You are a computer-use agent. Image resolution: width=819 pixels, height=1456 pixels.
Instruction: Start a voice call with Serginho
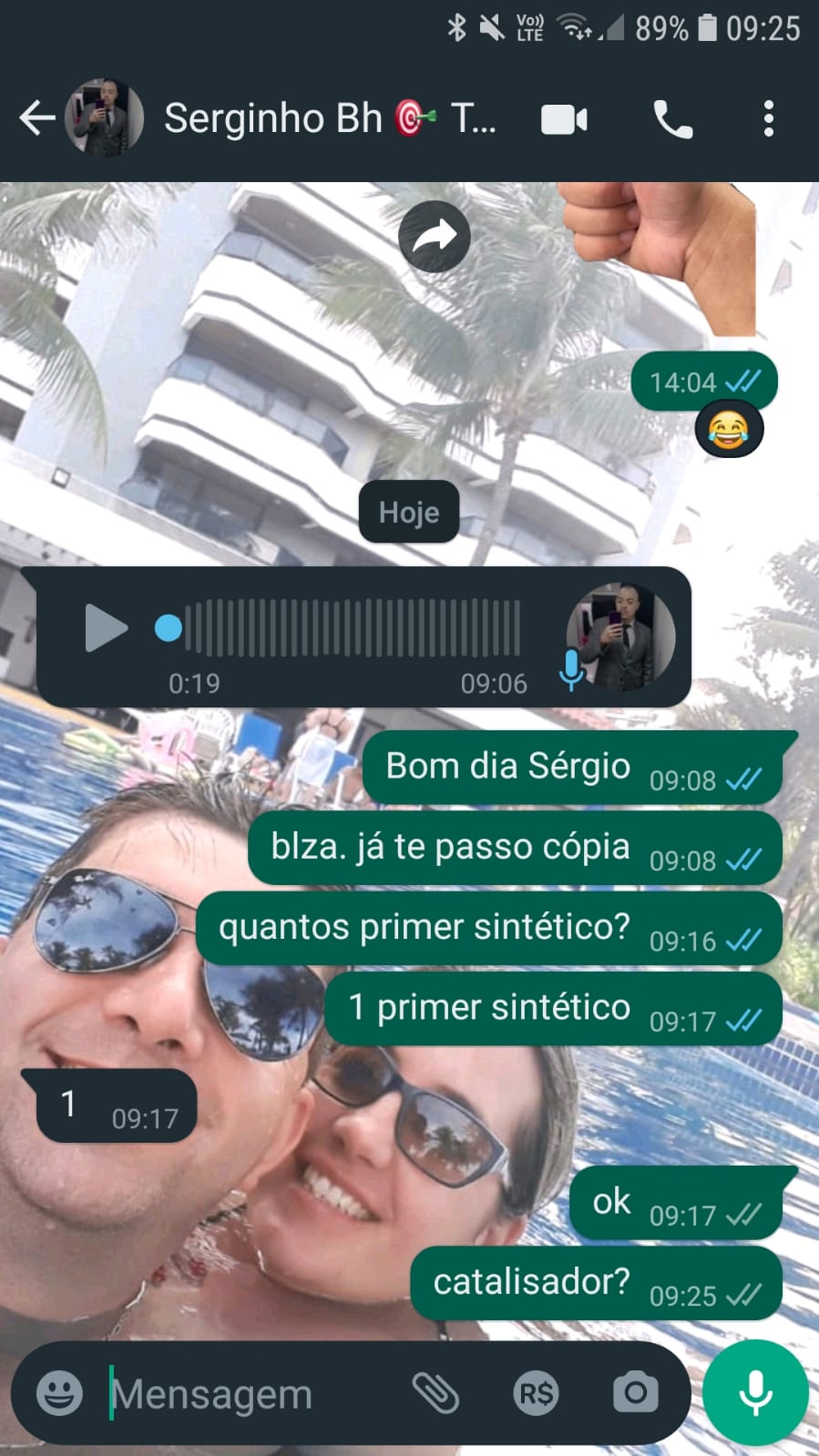pos(672,119)
